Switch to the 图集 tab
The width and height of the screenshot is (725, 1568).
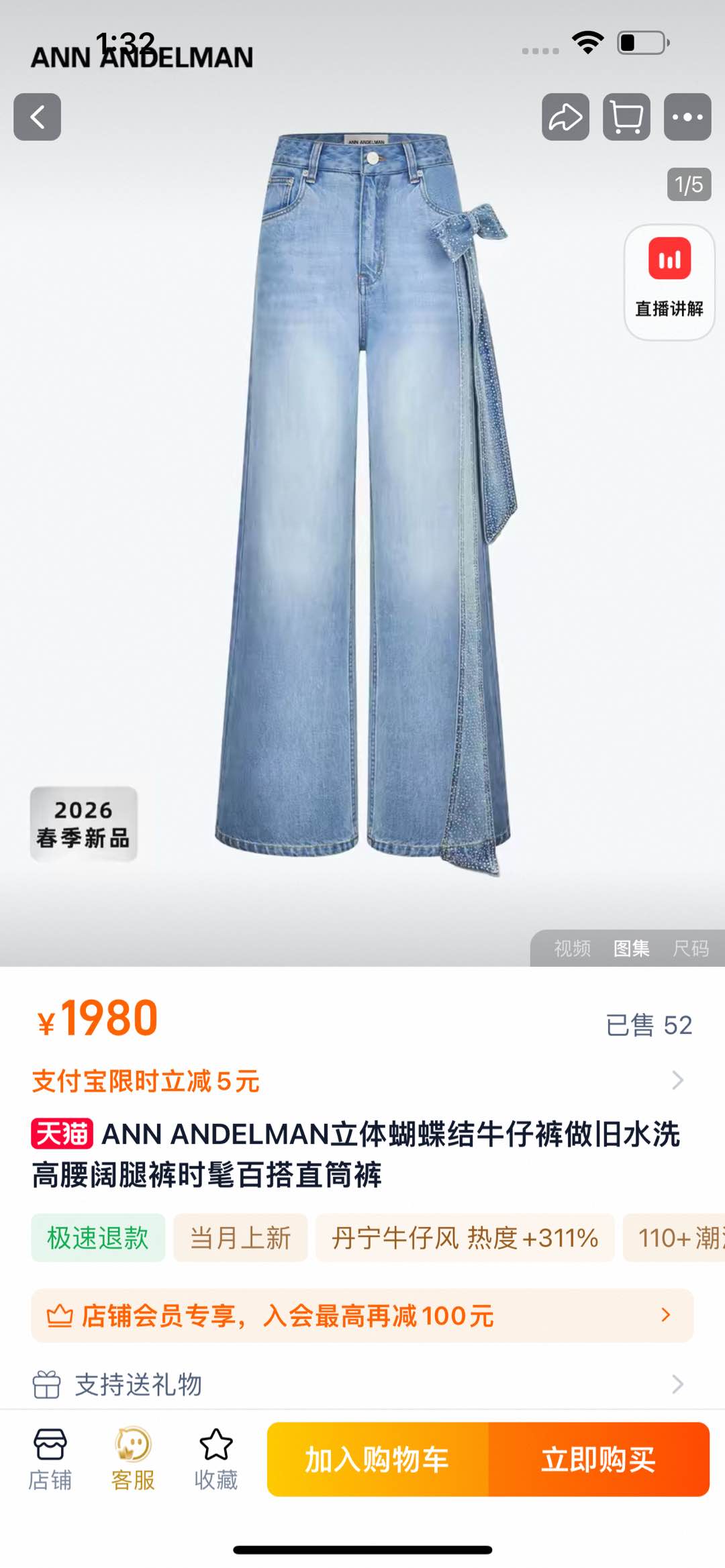(631, 948)
